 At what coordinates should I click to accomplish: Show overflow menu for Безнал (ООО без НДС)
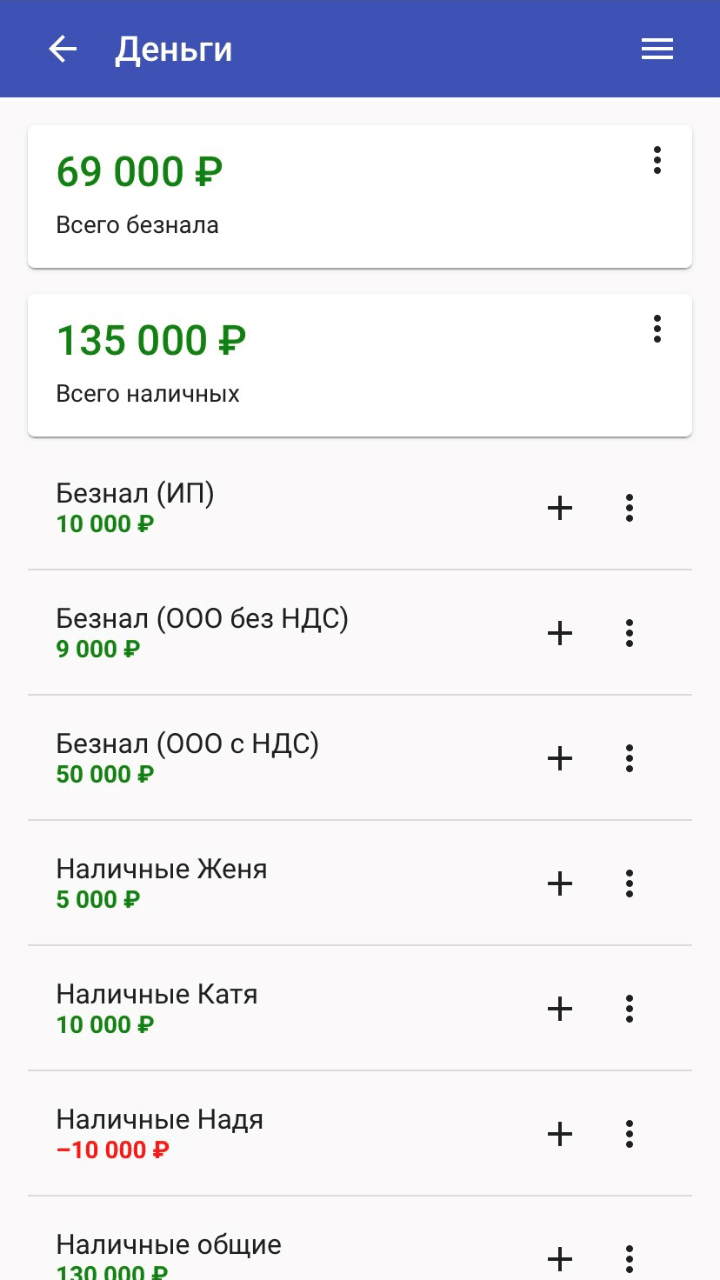(629, 633)
